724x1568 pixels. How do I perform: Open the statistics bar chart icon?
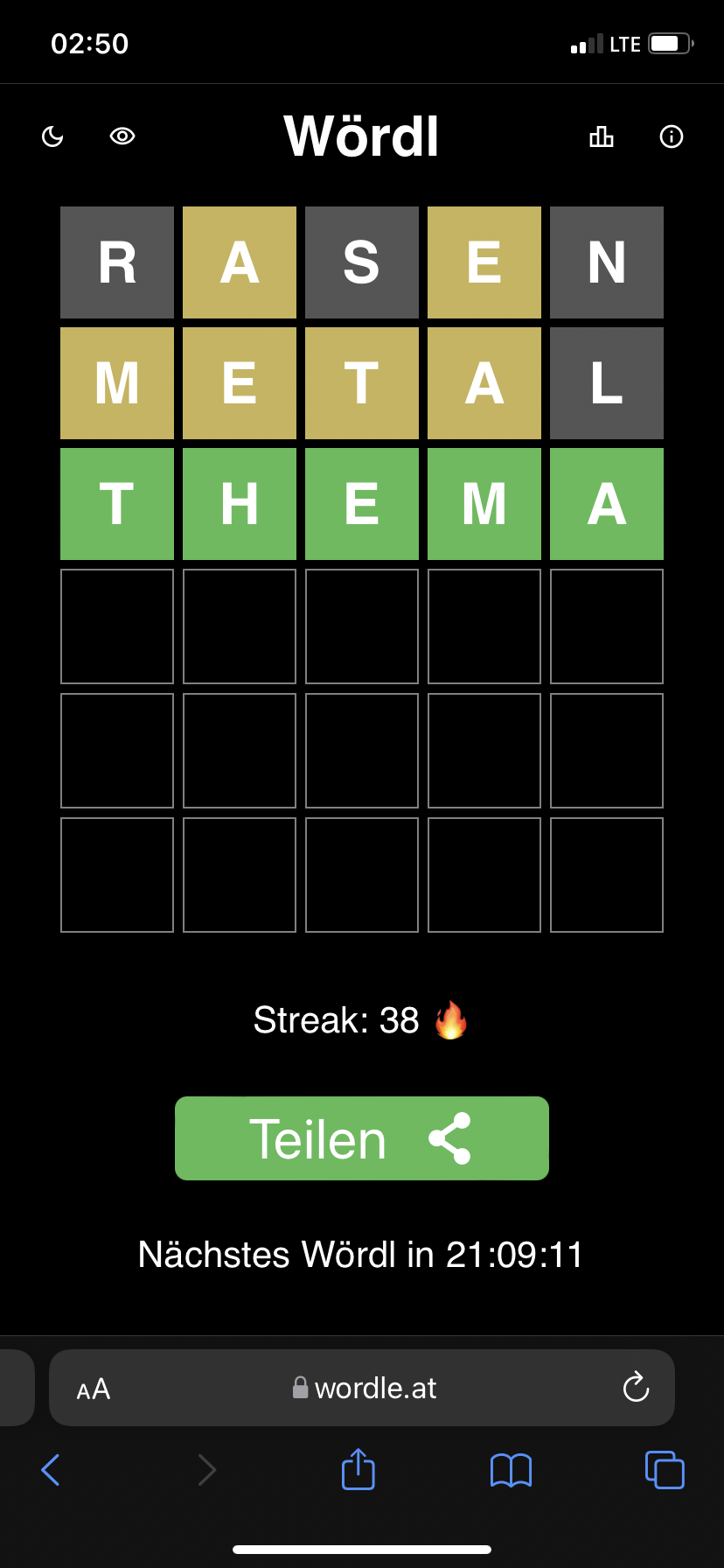tap(602, 136)
